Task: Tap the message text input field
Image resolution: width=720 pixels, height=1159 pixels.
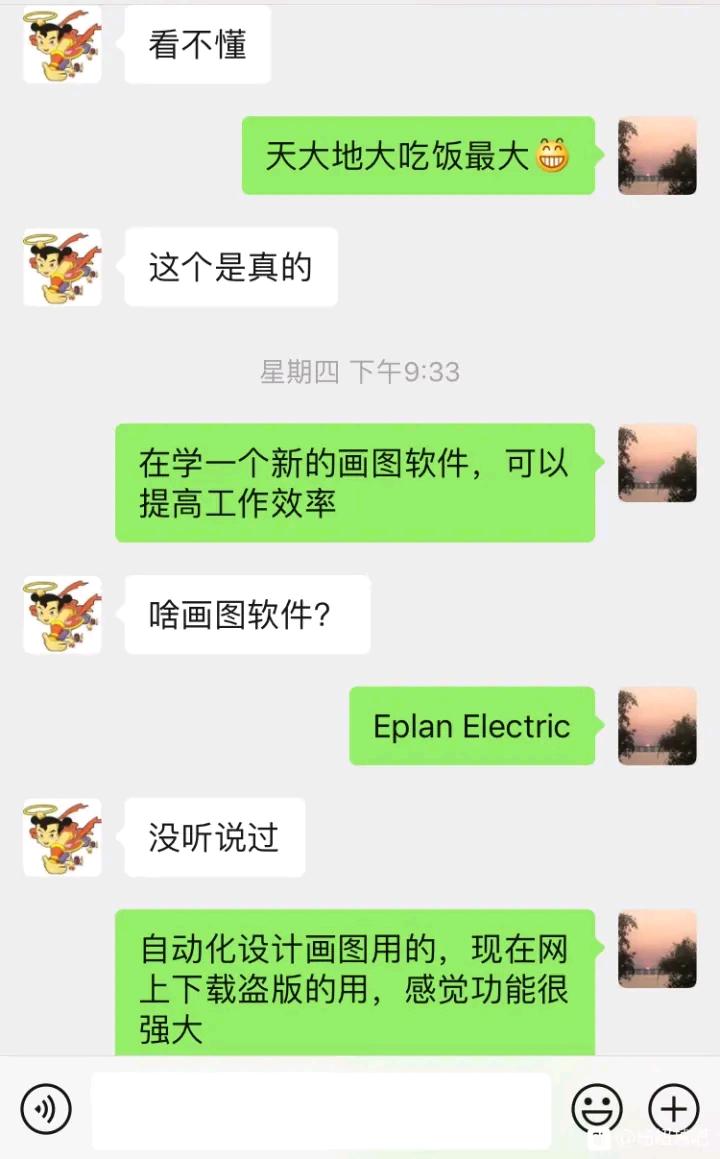Action: point(320,1110)
